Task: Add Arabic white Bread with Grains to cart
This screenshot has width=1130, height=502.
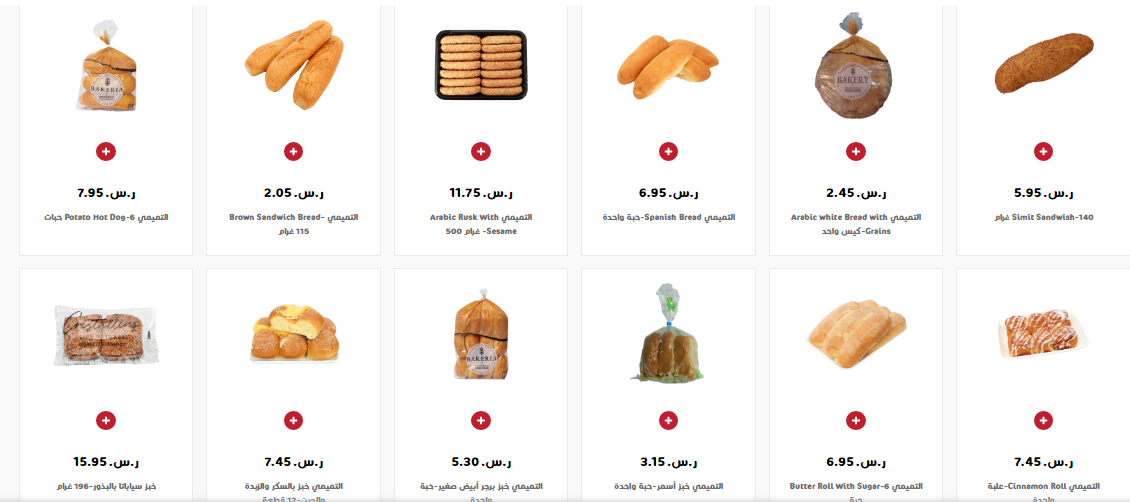Action: (x=855, y=151)
